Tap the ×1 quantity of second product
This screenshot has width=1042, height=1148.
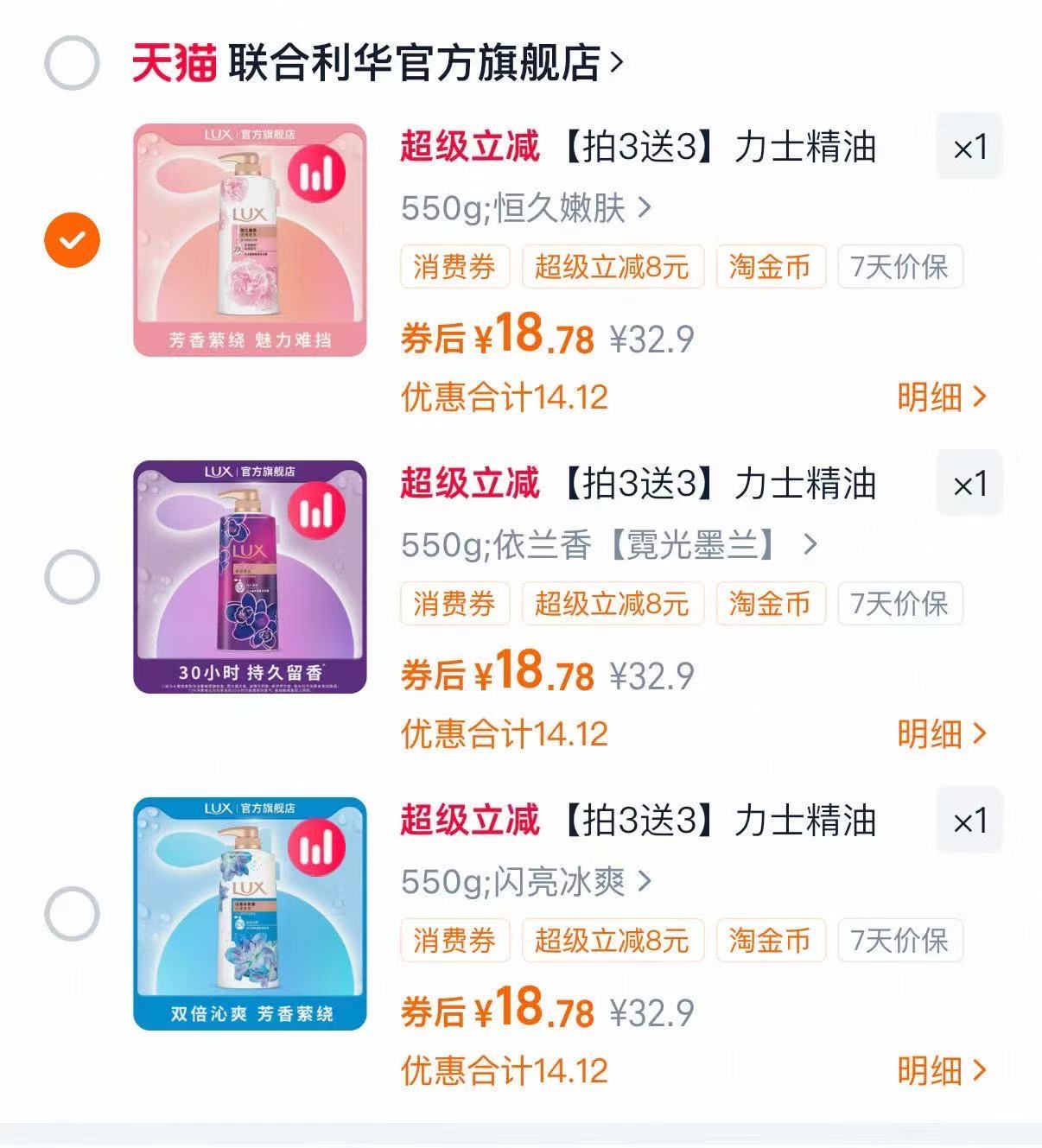point(968,482)
